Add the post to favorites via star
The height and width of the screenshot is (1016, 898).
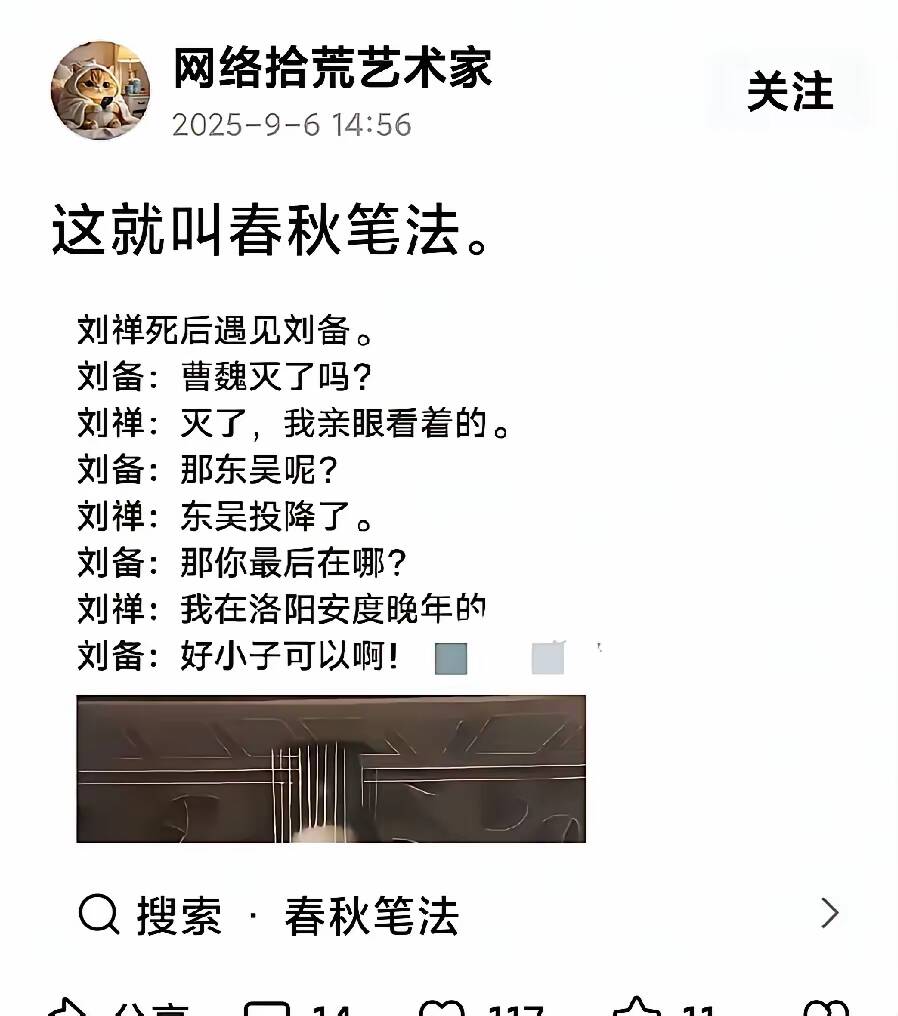(637, 1008)
